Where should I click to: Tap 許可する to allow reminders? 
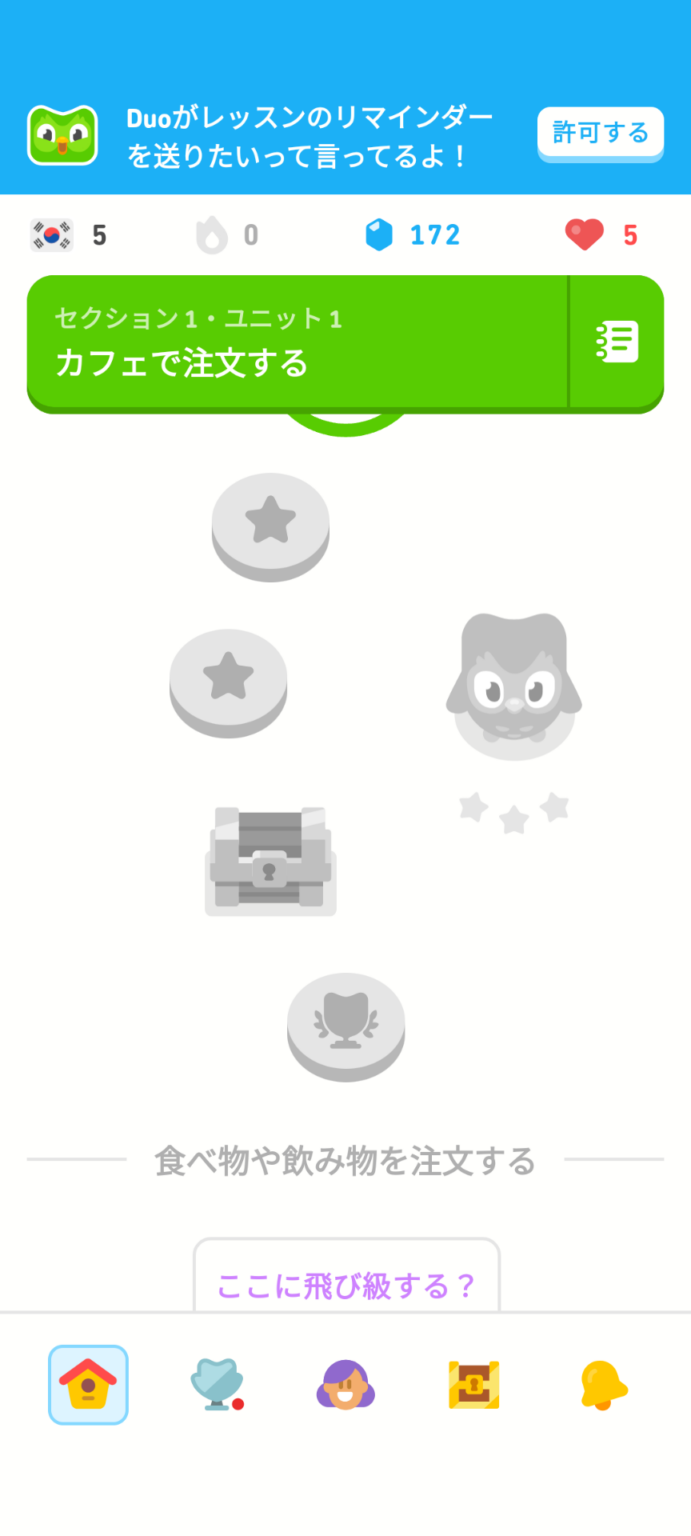pyautogui.click(x=600, y=133)
